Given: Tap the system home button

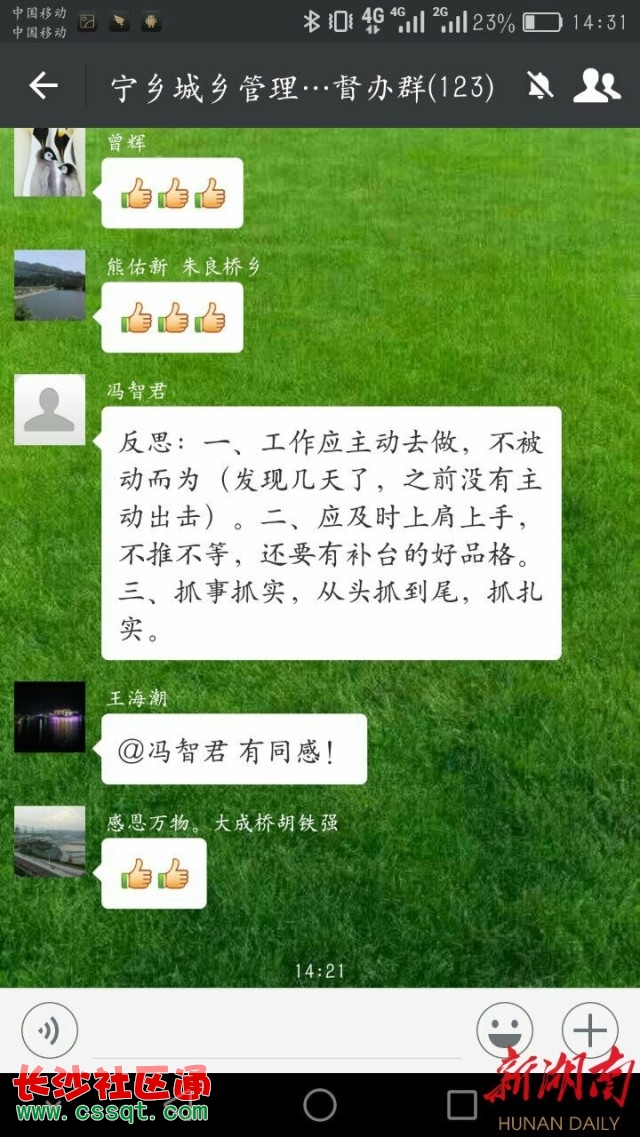Looking at the screenshot, I should click(320, 1105).
